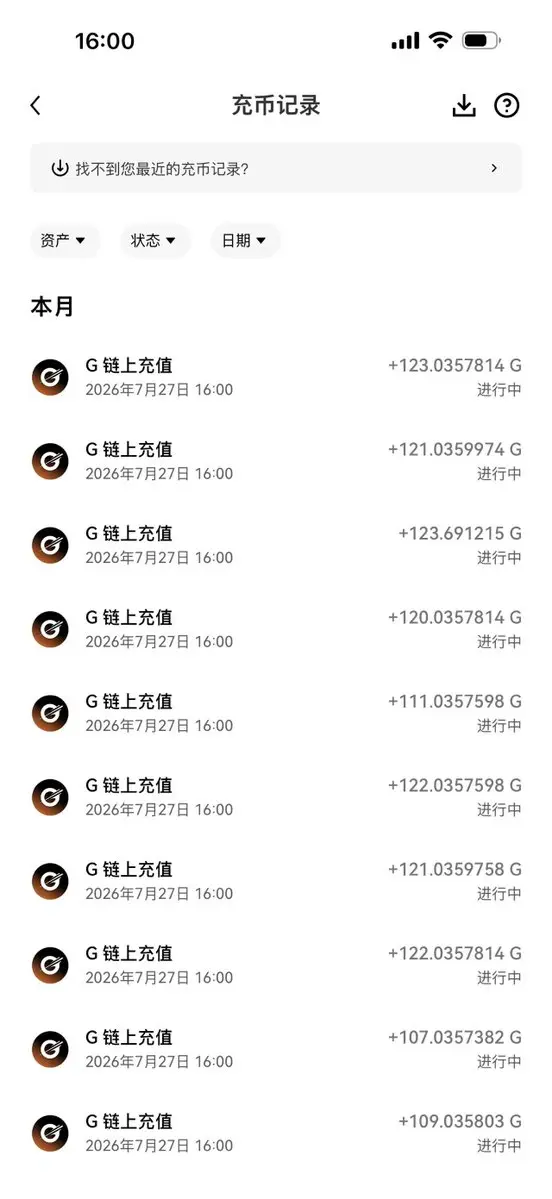This screenshot has height=1199, width=552.
Task: Open the +122.0357598 G deposit record
Action: 276,798
